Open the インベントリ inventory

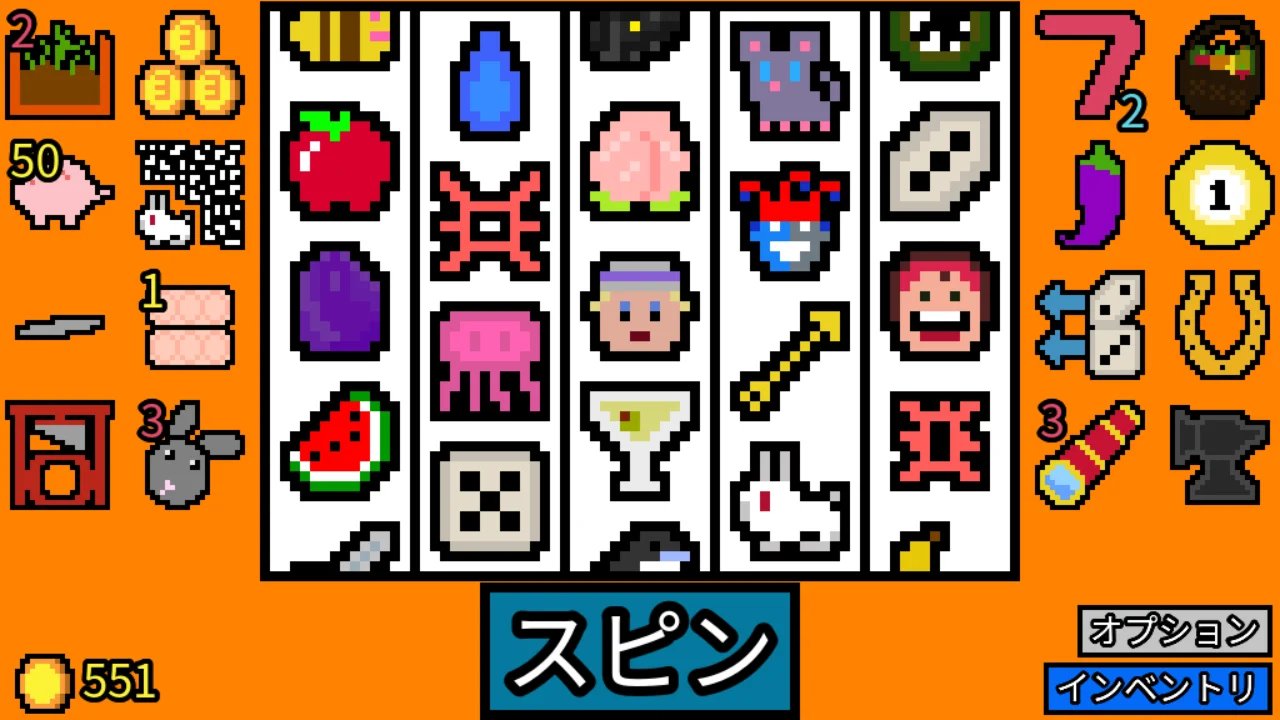click(x=1157, y=688)
